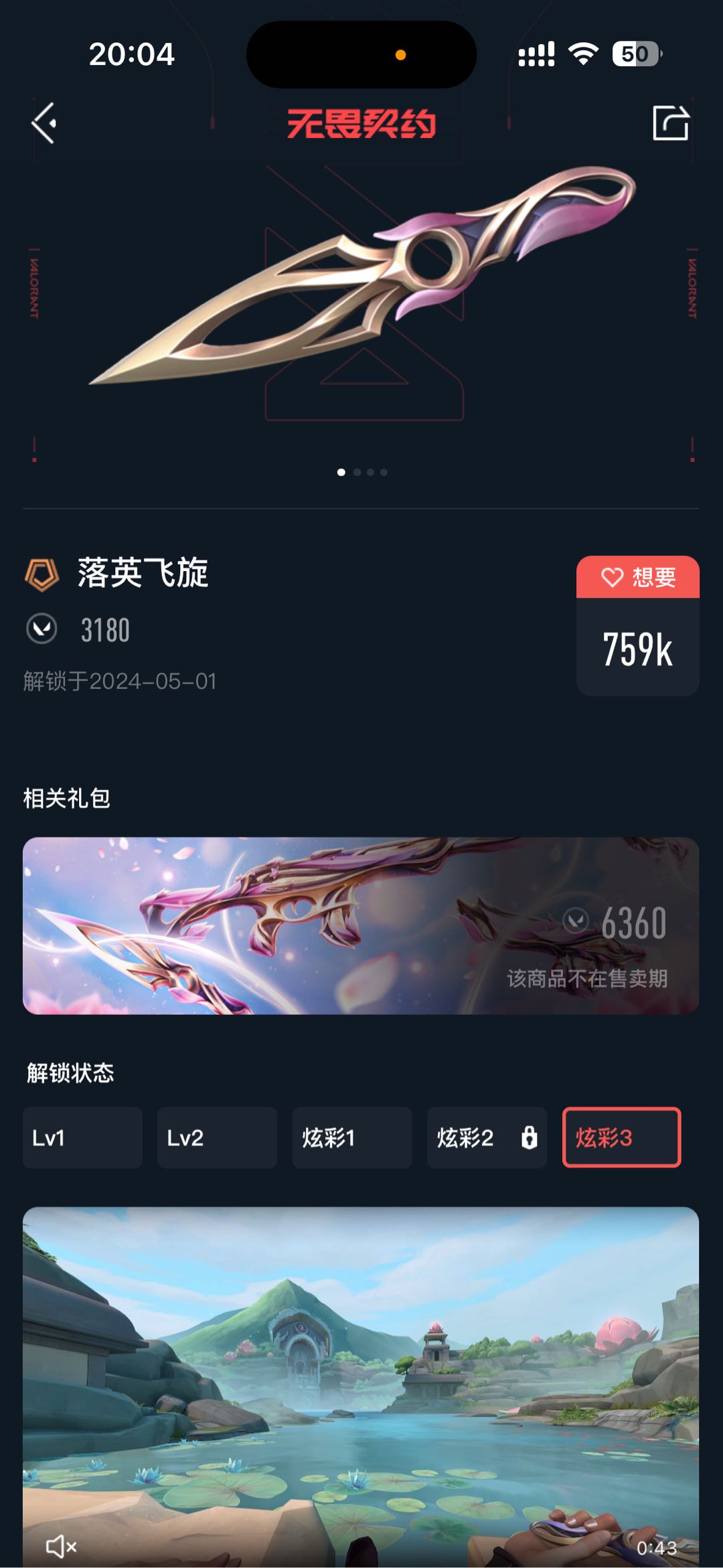723x1568 pixels.
Task: Open the related bundle card priced 6360
Action: point(361,925)
